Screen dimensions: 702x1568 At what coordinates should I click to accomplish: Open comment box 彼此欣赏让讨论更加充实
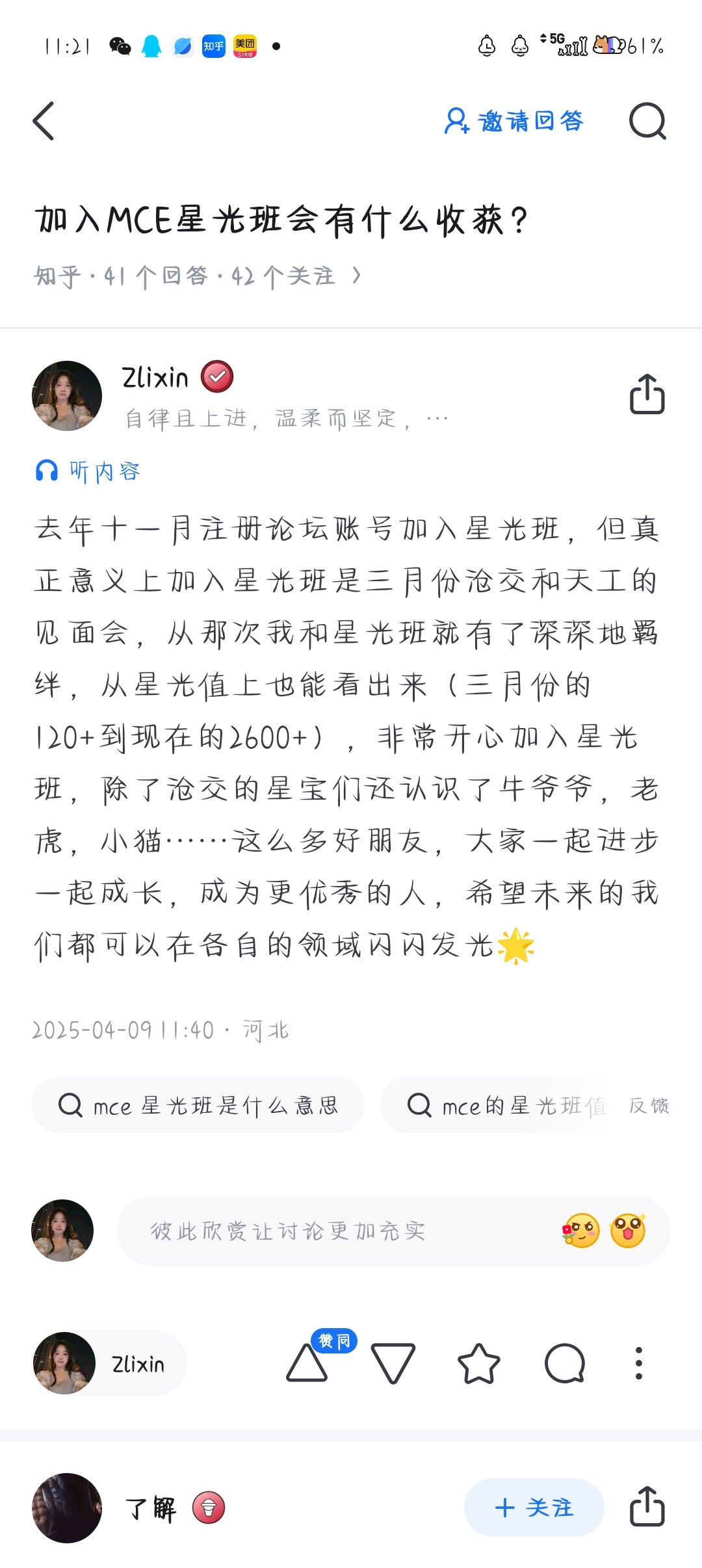click(x=338, y=1231)
